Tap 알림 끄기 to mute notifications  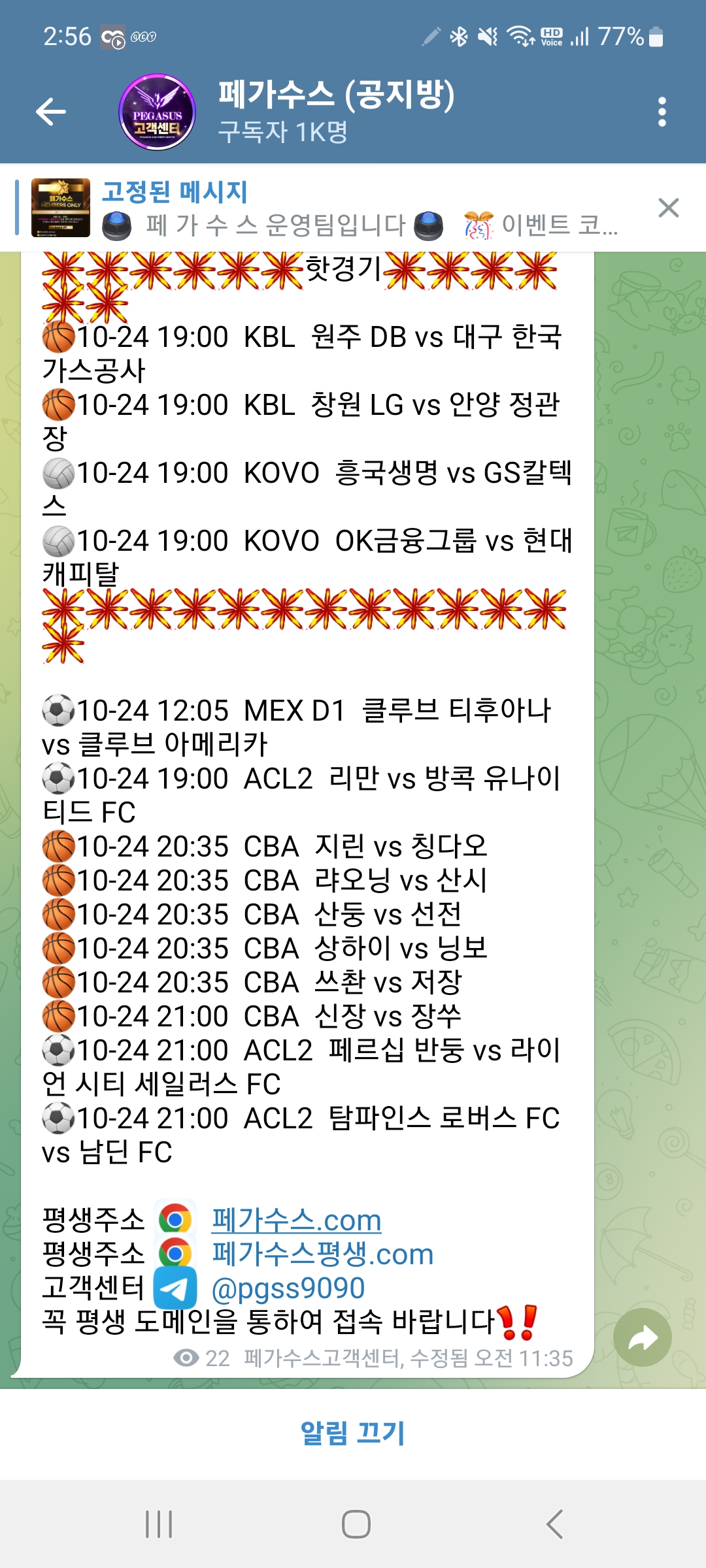click(x=353, y=1433)
